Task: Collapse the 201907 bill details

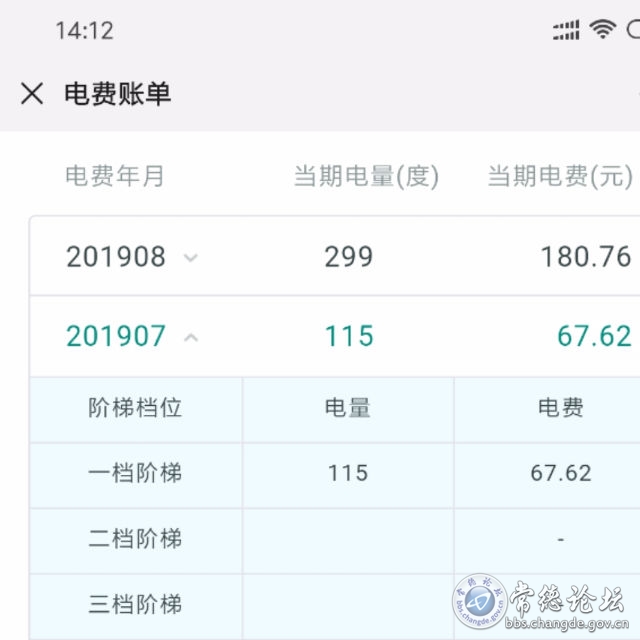Action: click(x=190, y=337)
